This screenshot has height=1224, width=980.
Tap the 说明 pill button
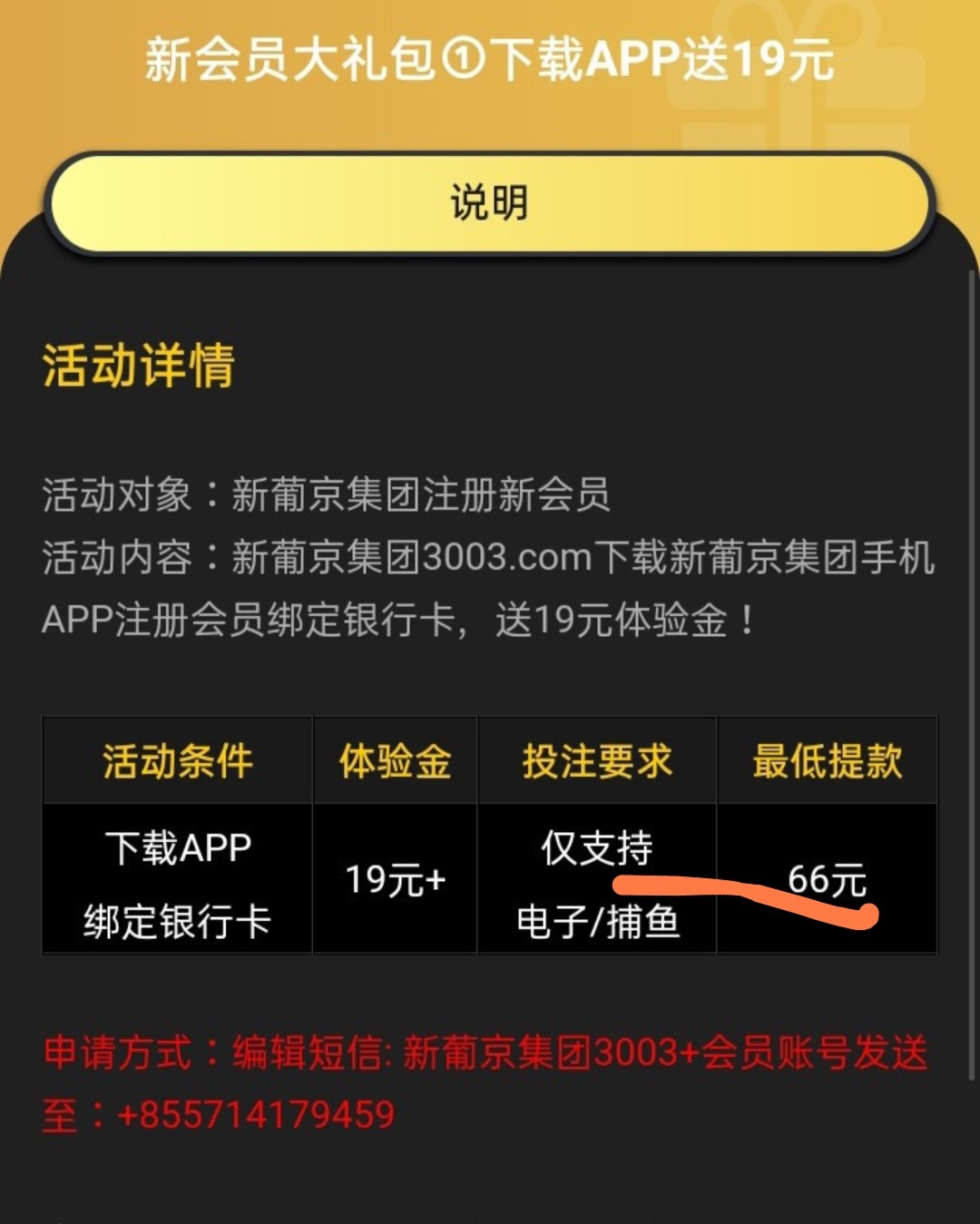coord(489,203)
